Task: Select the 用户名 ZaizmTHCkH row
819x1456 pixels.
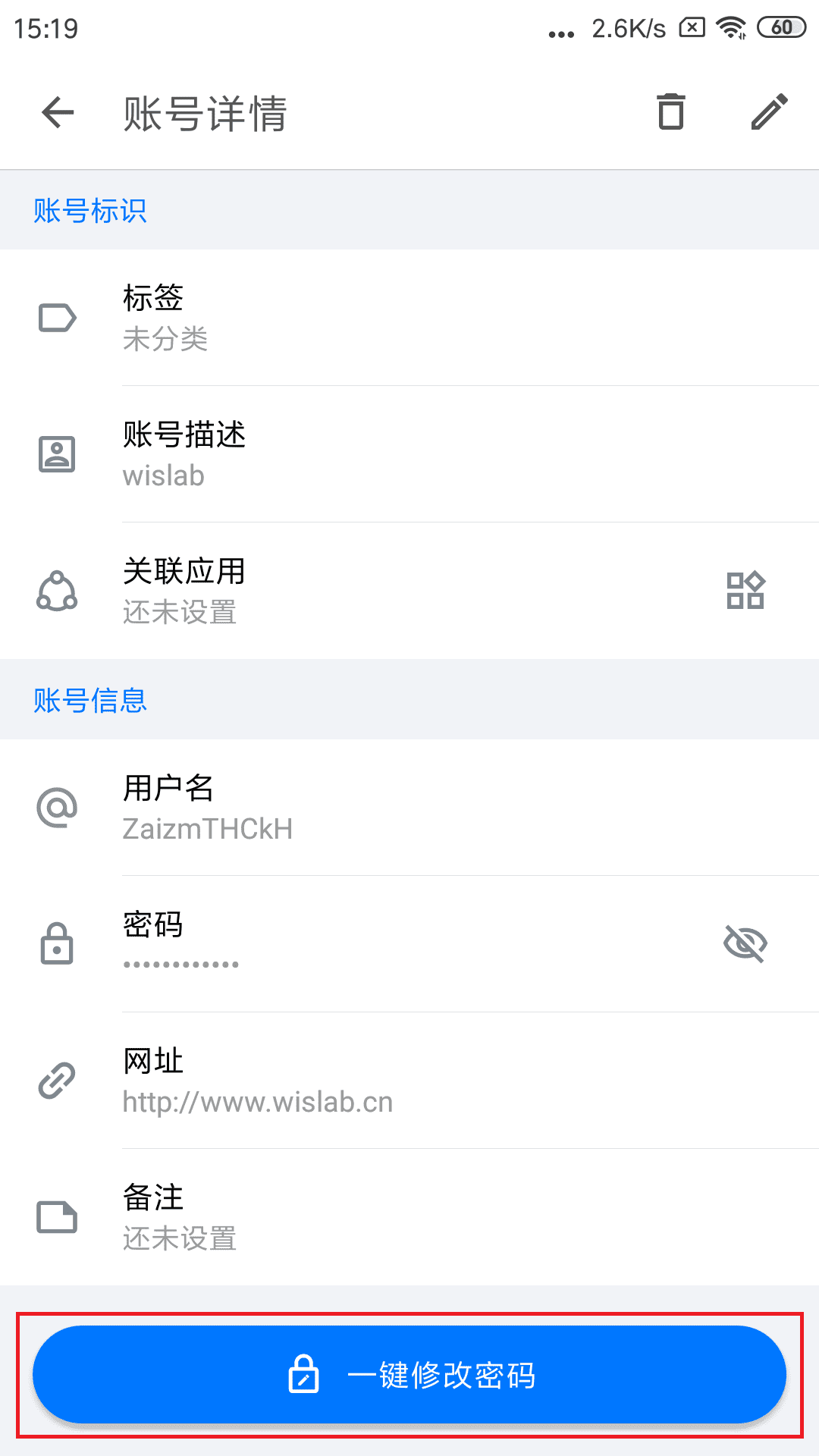Action: (x=409, y=808)
